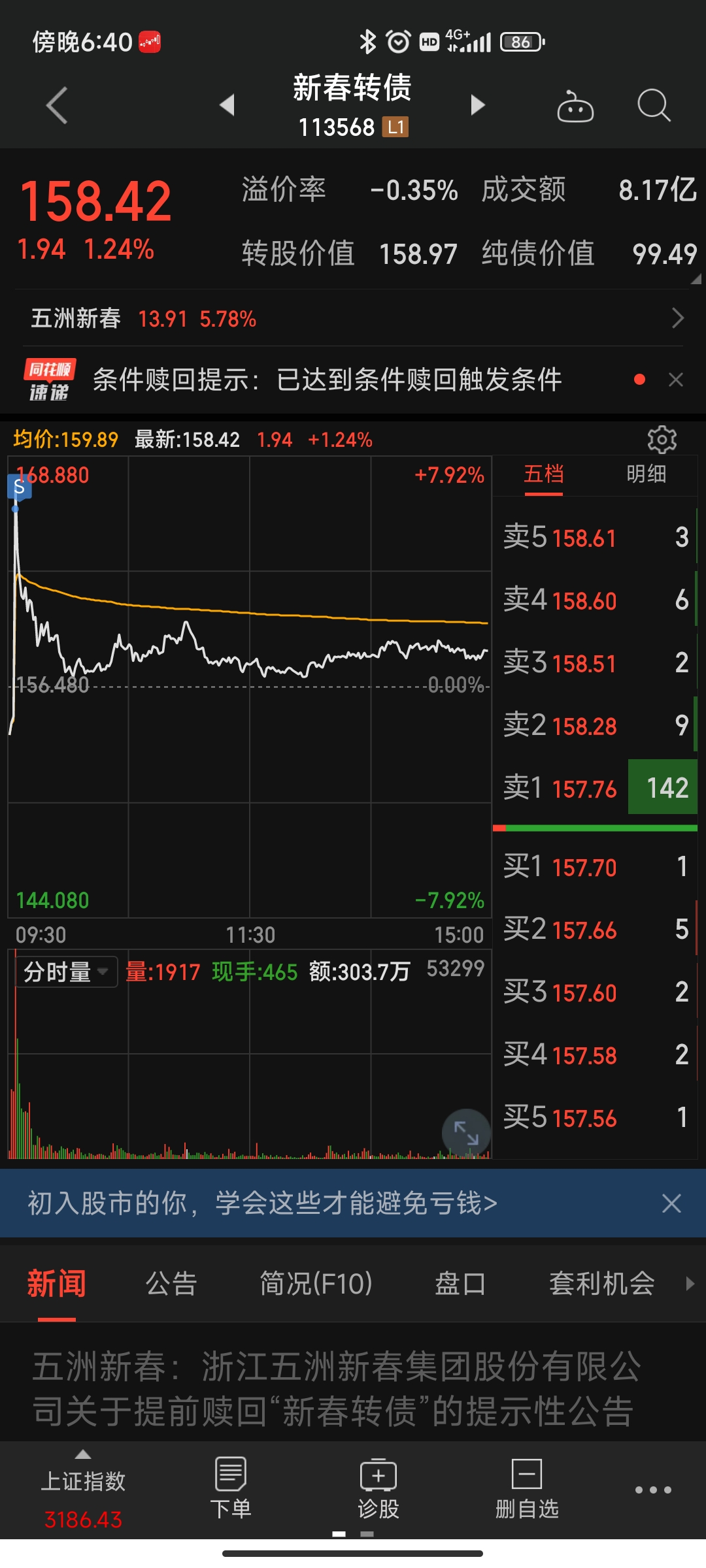
Task: Switch to the 明细 tab
Action: [x=646, y=474]
